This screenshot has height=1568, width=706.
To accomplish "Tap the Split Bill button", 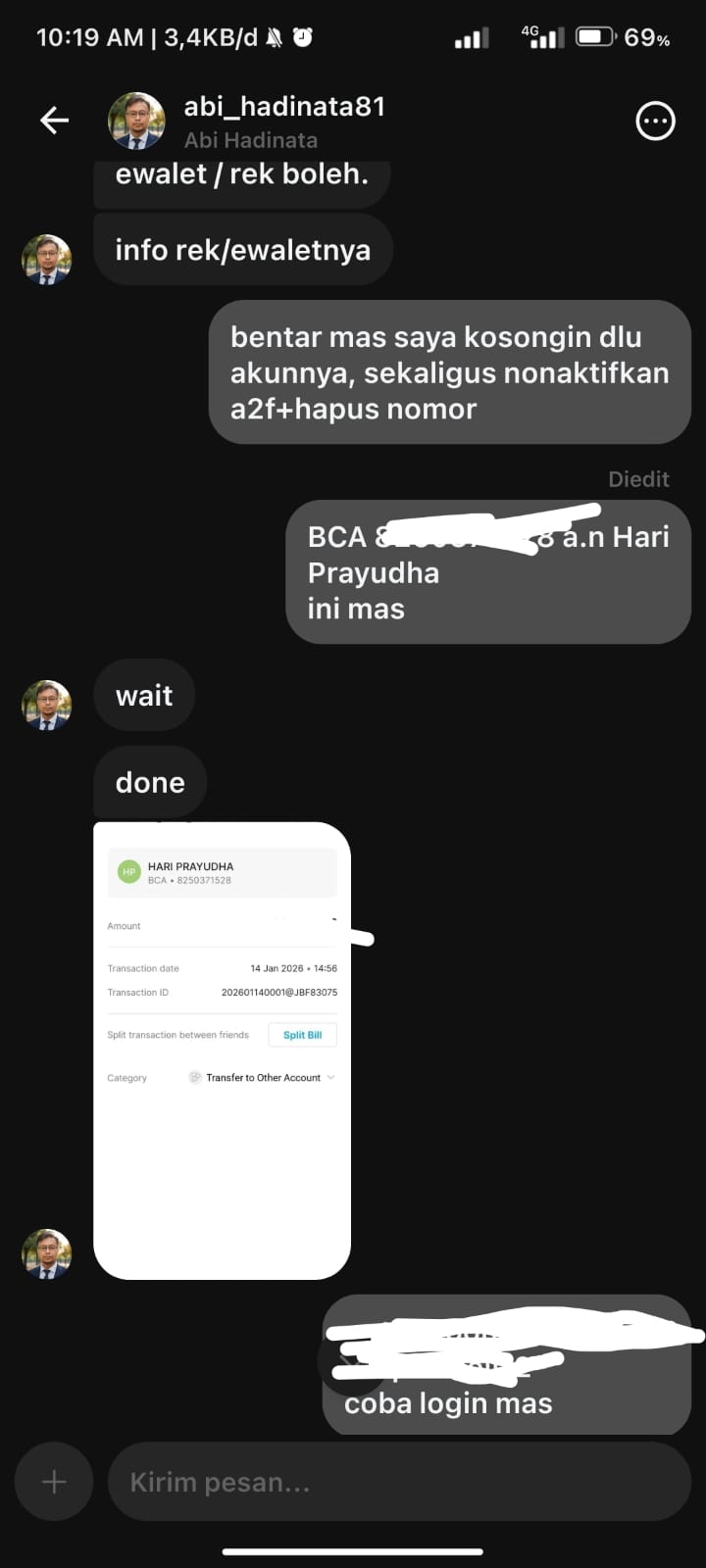I will 302,1034.
